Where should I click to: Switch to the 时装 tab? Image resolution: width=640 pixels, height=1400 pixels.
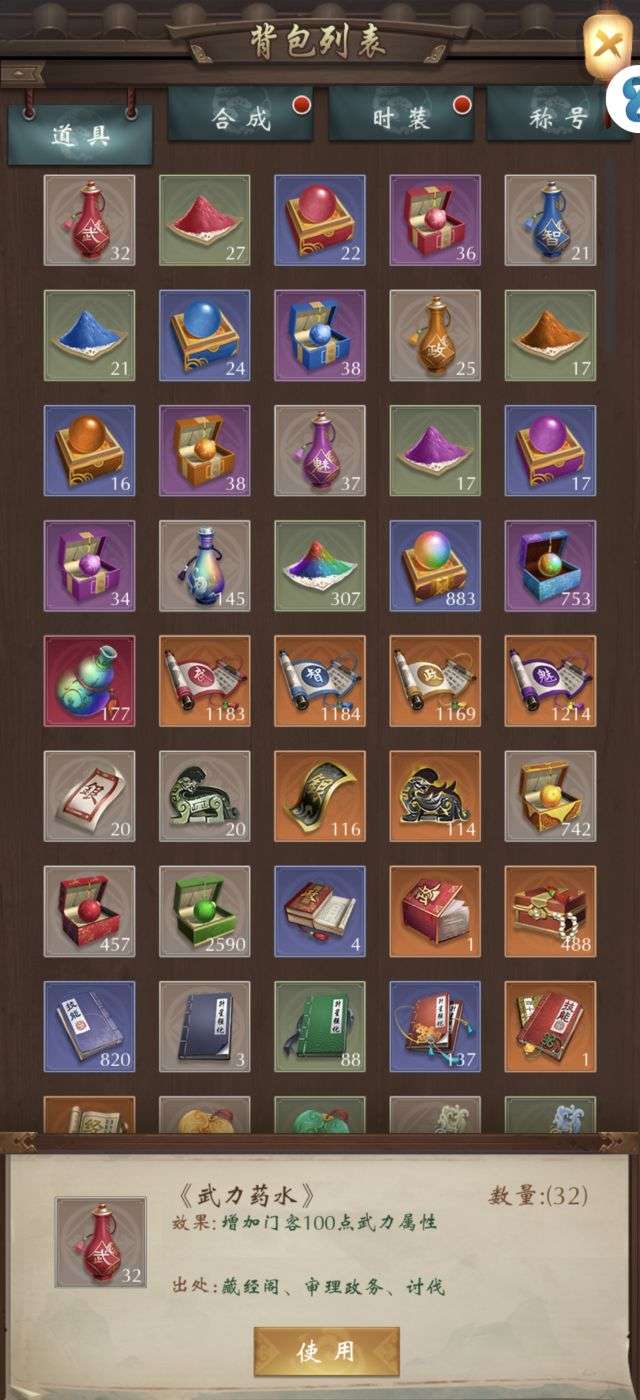point(401,117)
